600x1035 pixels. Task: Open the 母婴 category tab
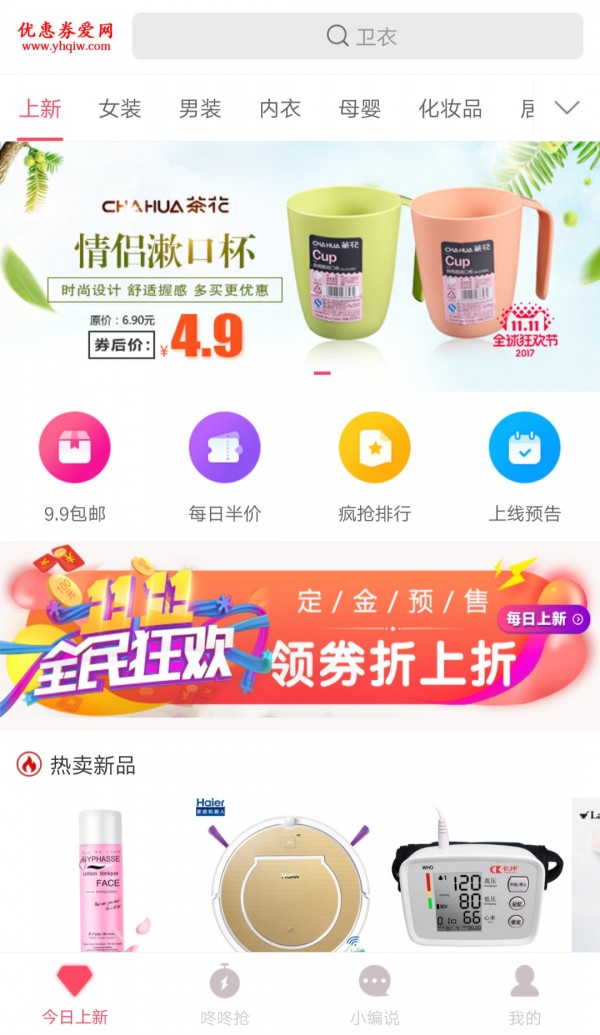[x=360, y=109]
